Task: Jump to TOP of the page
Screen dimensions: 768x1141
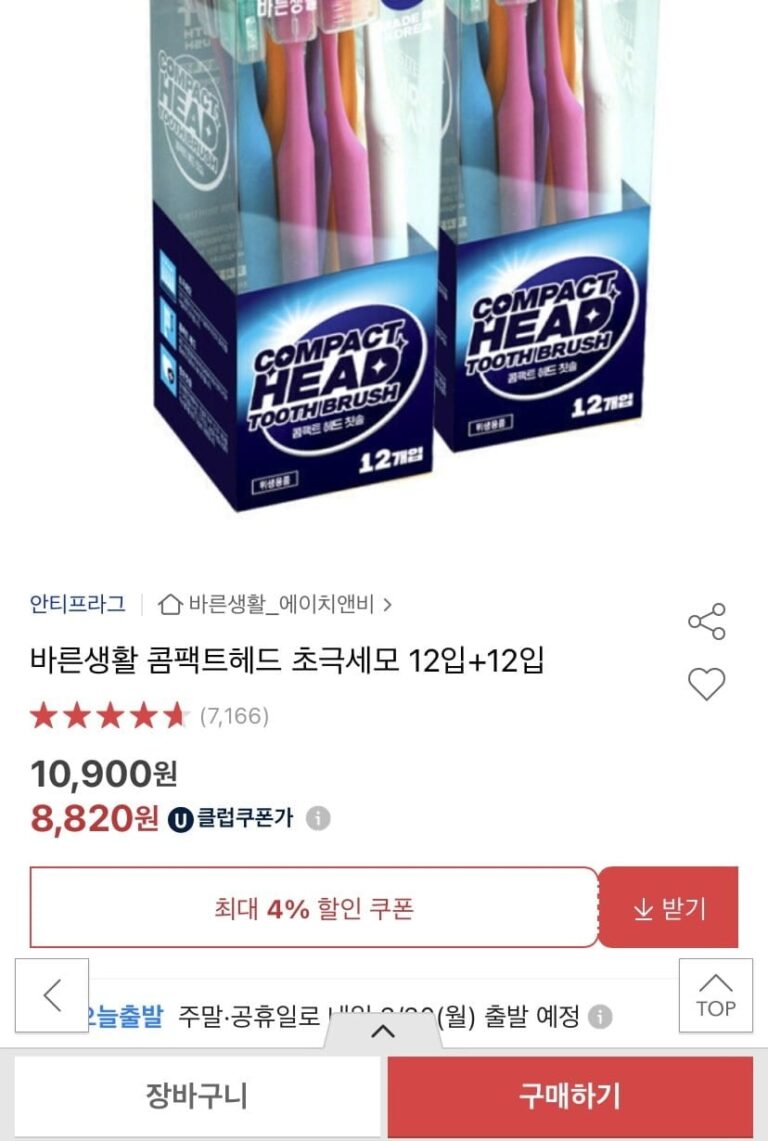Action: coord(715,995)
